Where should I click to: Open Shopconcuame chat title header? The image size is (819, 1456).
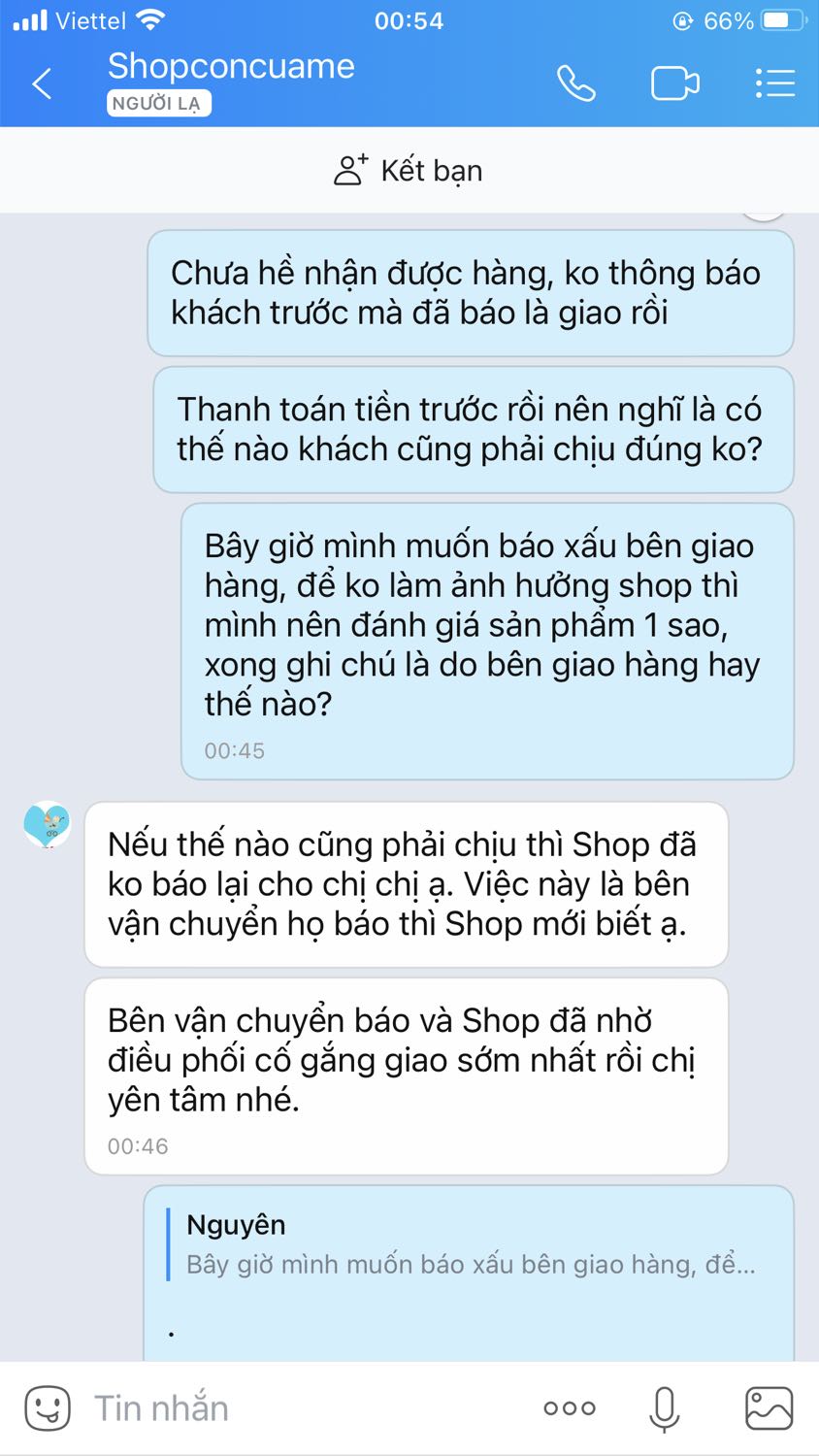[x=231, y=66]
